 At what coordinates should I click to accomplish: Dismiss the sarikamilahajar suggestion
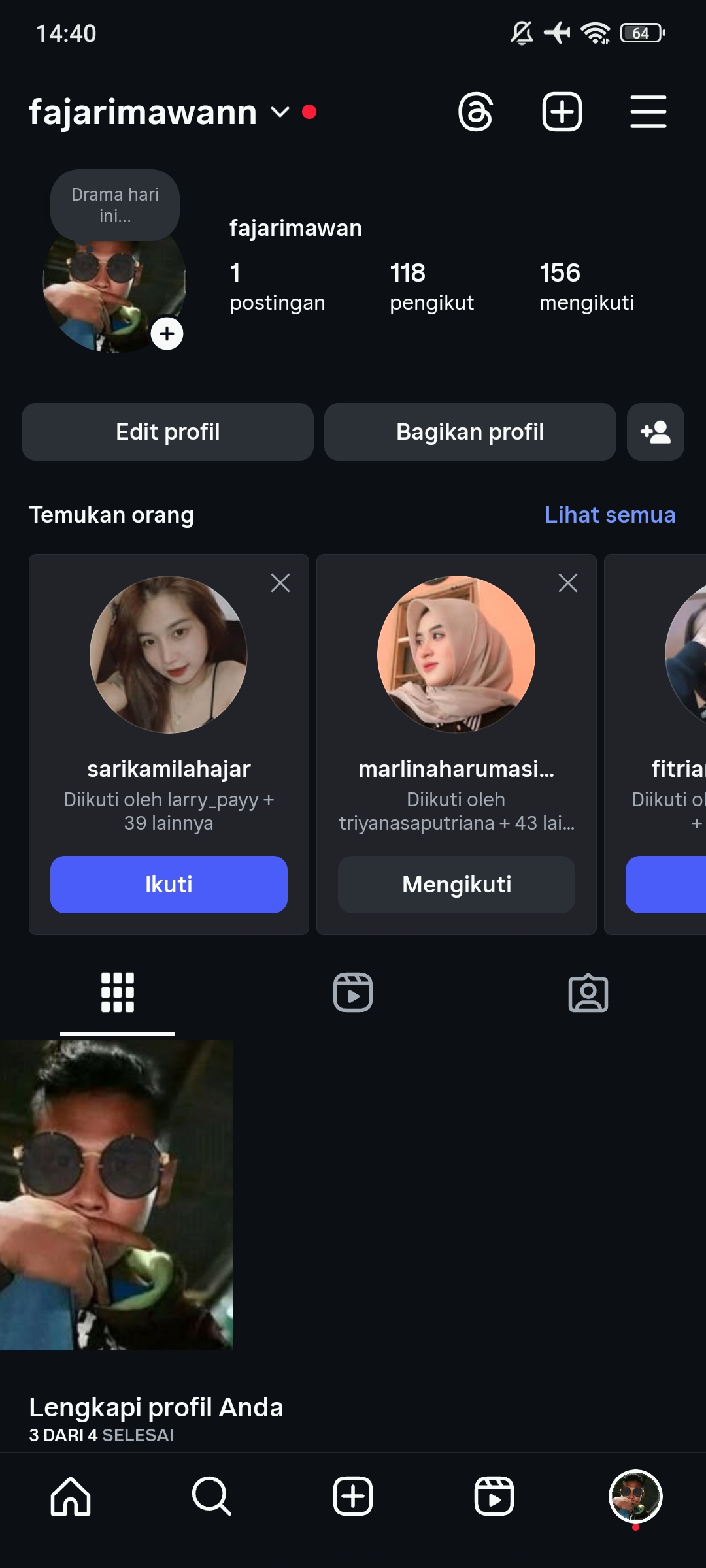pos(280,583)
